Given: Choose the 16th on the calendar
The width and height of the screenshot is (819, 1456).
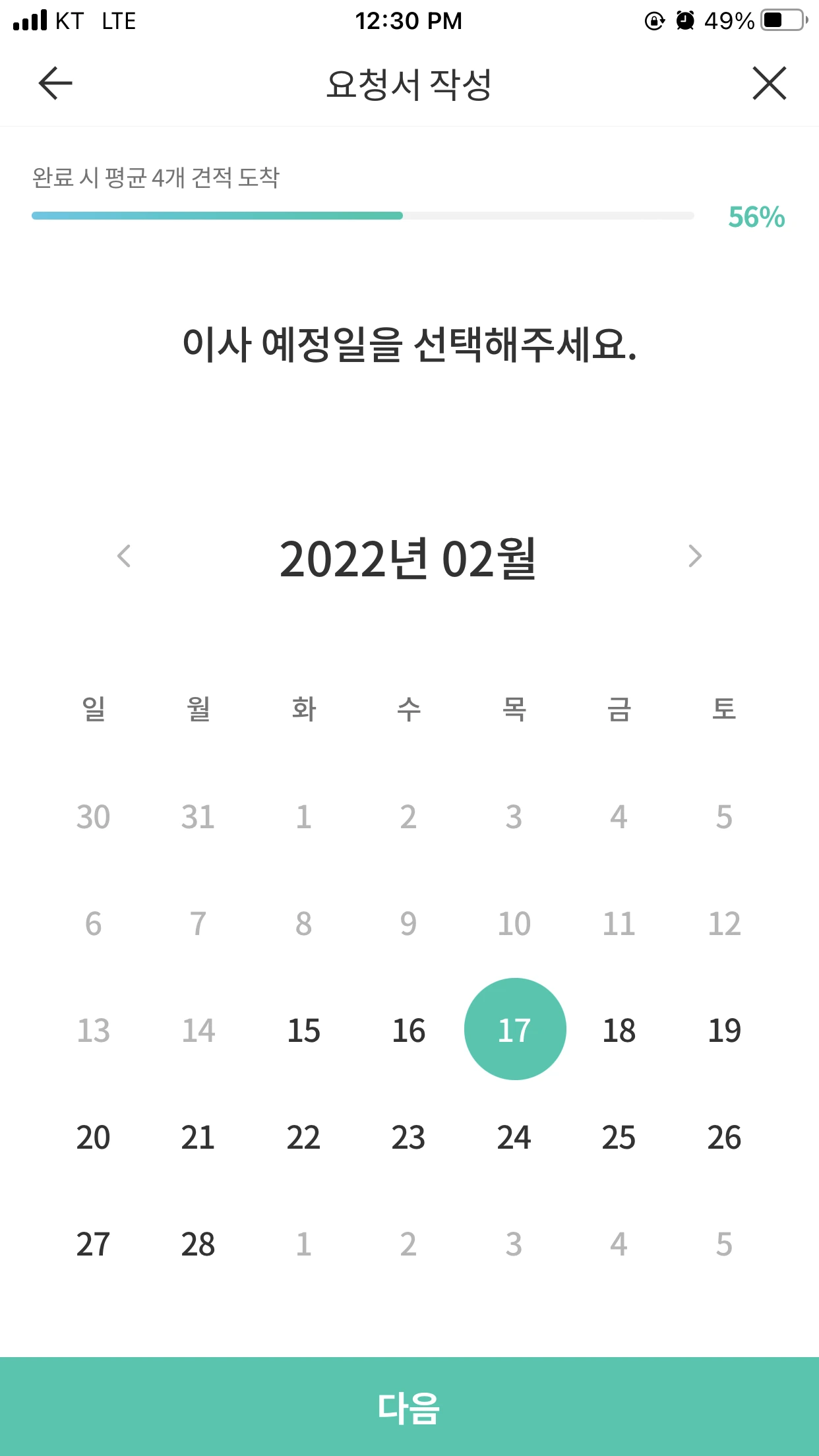Looking at the screenshot, I should point(409,1030).
